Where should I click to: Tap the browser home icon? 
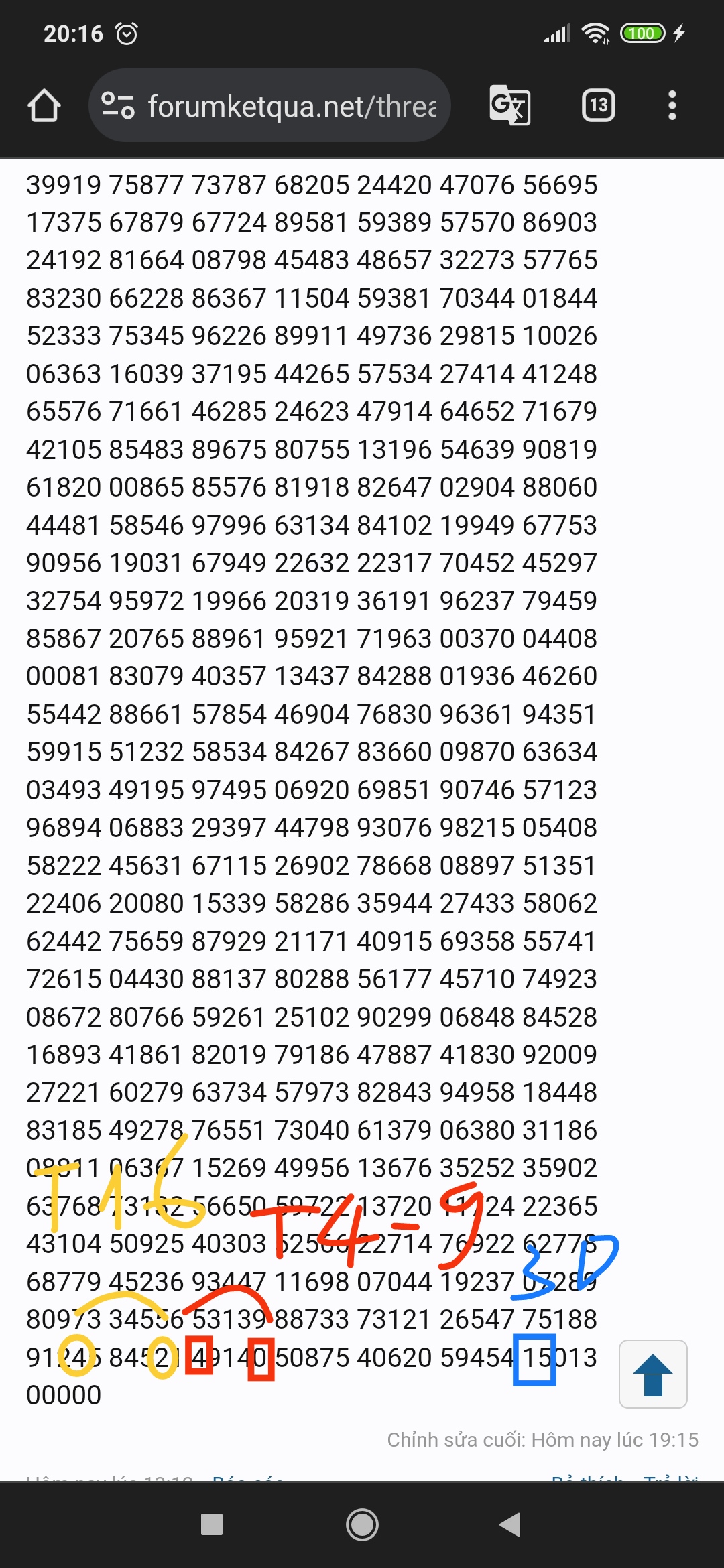click(x=44, y=106)
